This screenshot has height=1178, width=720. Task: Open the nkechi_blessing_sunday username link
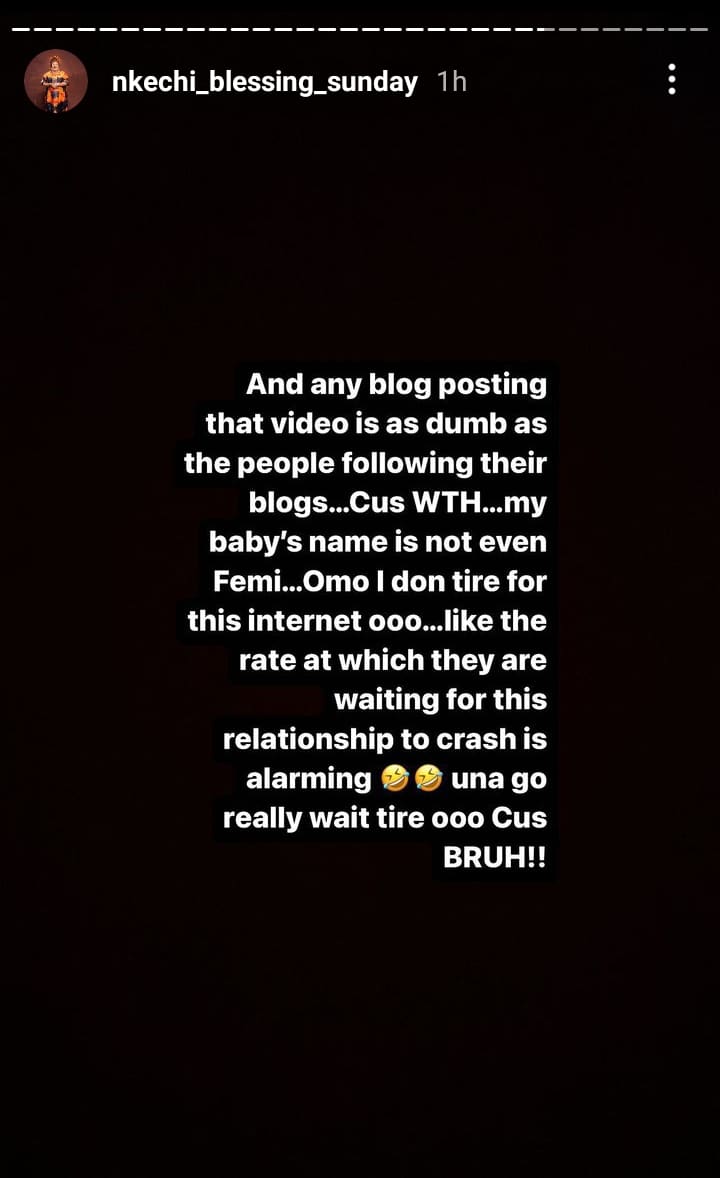coord(265,82)
